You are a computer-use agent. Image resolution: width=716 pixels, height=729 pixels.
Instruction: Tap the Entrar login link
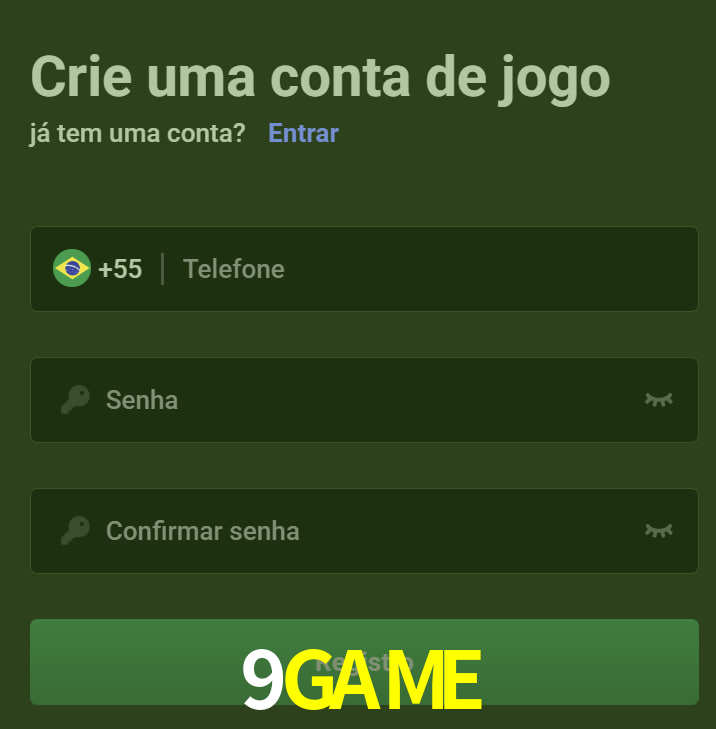point(303,133)
